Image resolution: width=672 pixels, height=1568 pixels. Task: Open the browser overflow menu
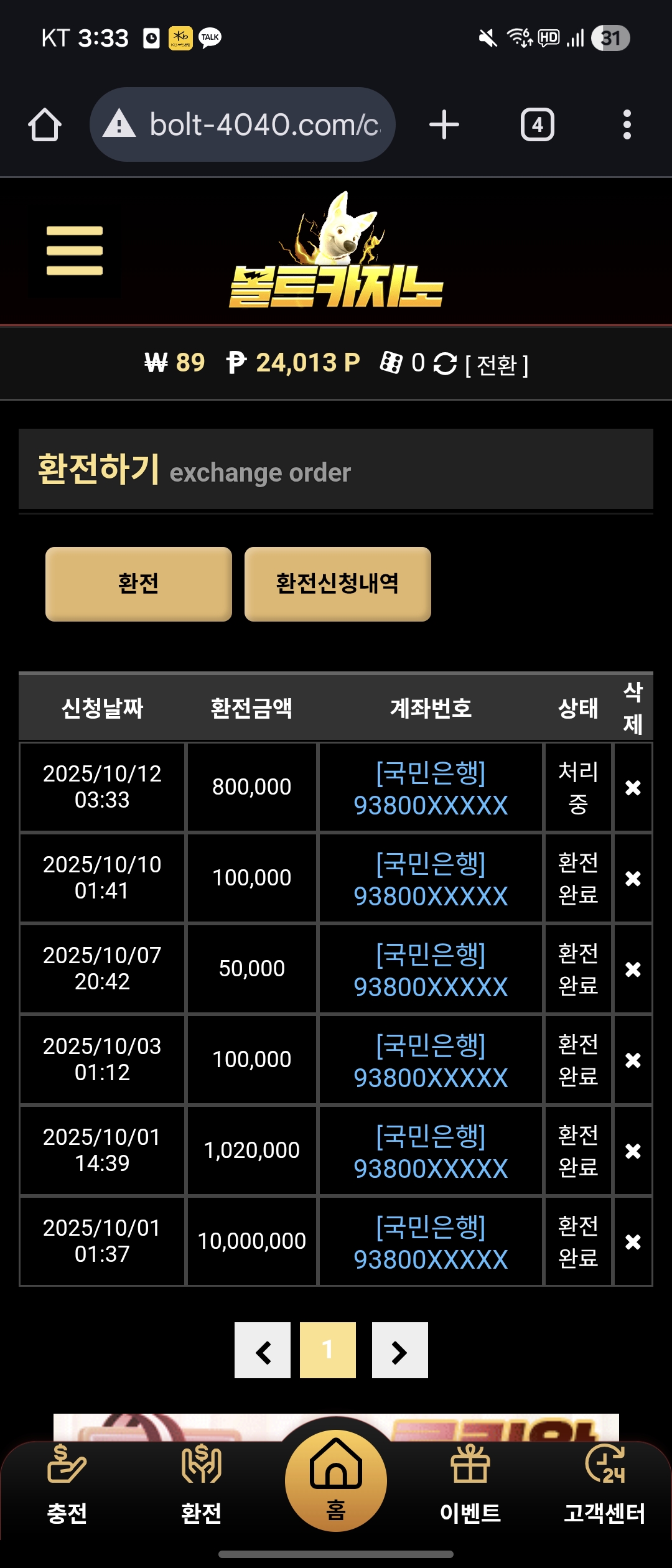click(627, 125)
